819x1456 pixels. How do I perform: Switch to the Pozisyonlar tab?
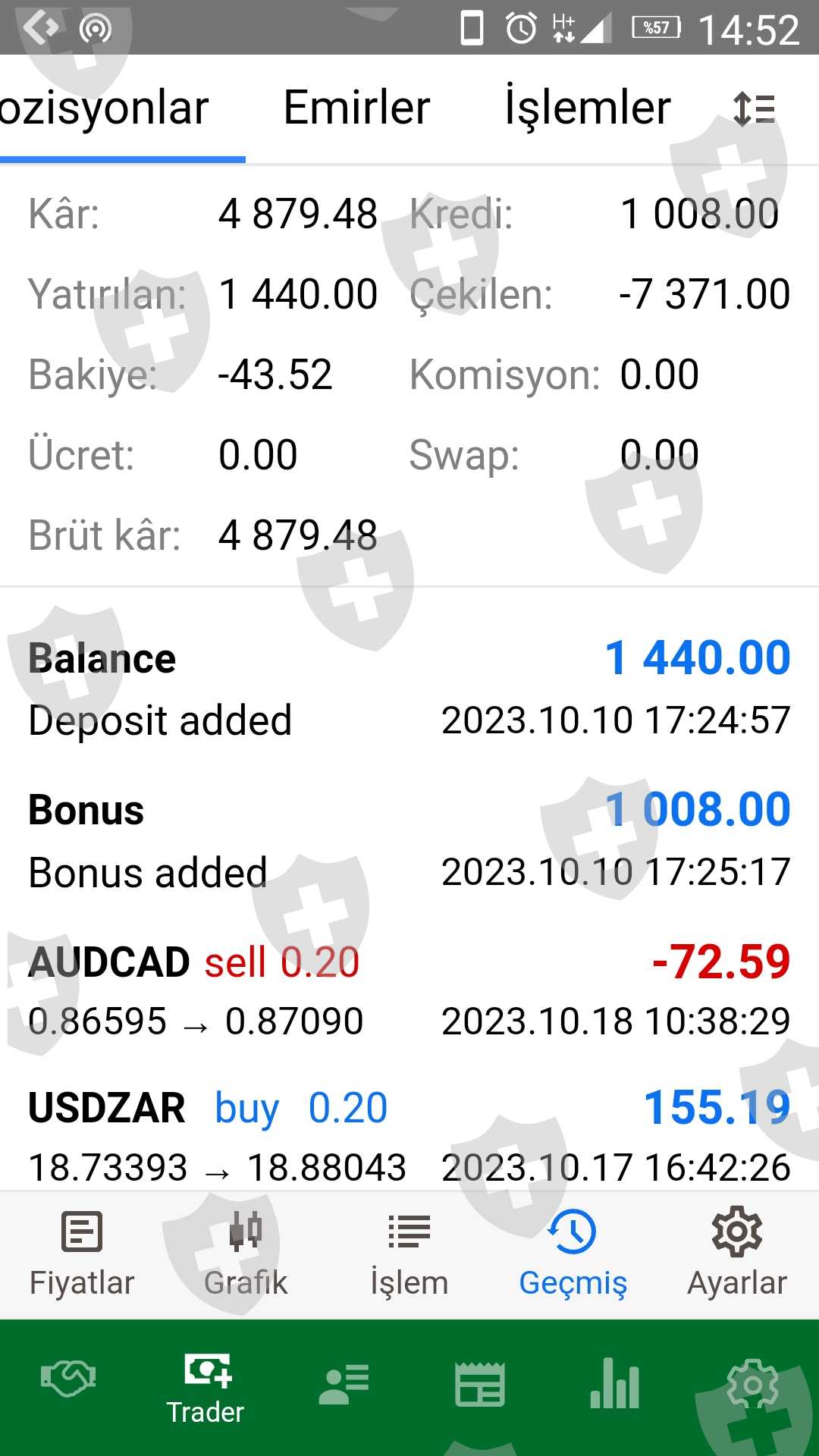[x=106, y=109]
